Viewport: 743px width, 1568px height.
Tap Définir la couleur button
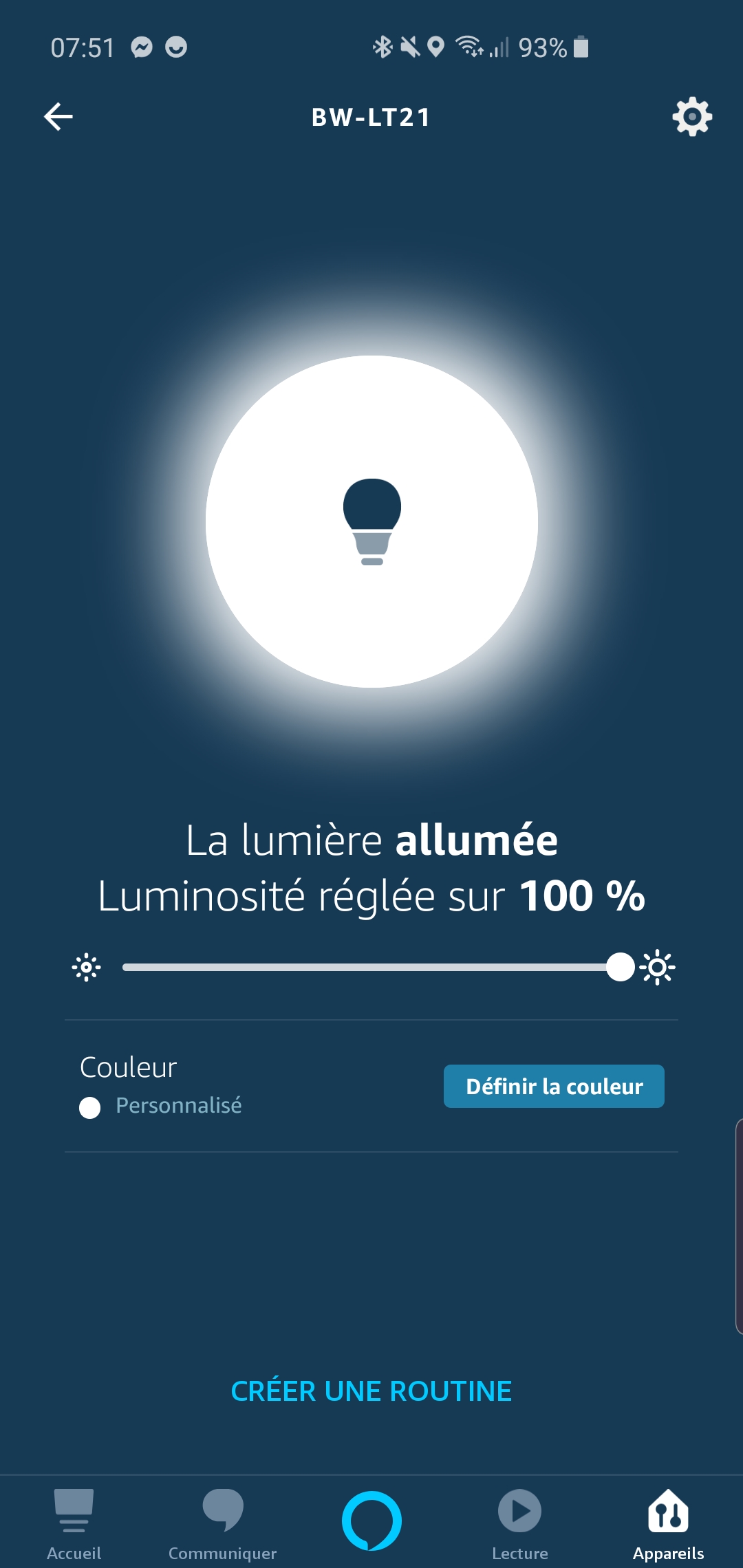coord(554,1087)
